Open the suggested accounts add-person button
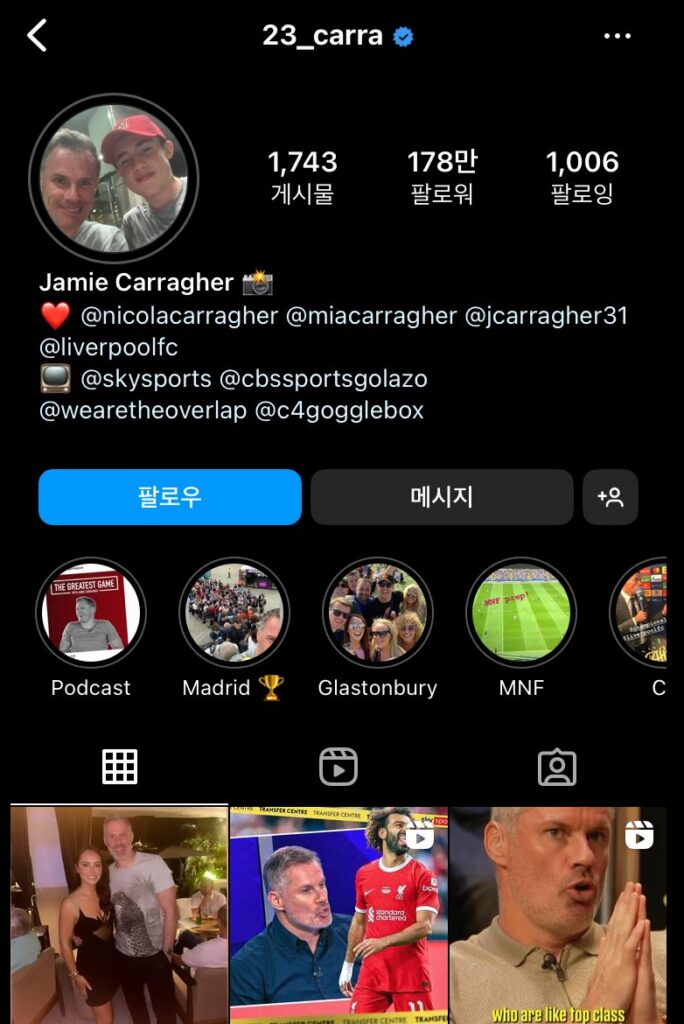The width and height of the screenshot is (684, 1024). [610, 497]
